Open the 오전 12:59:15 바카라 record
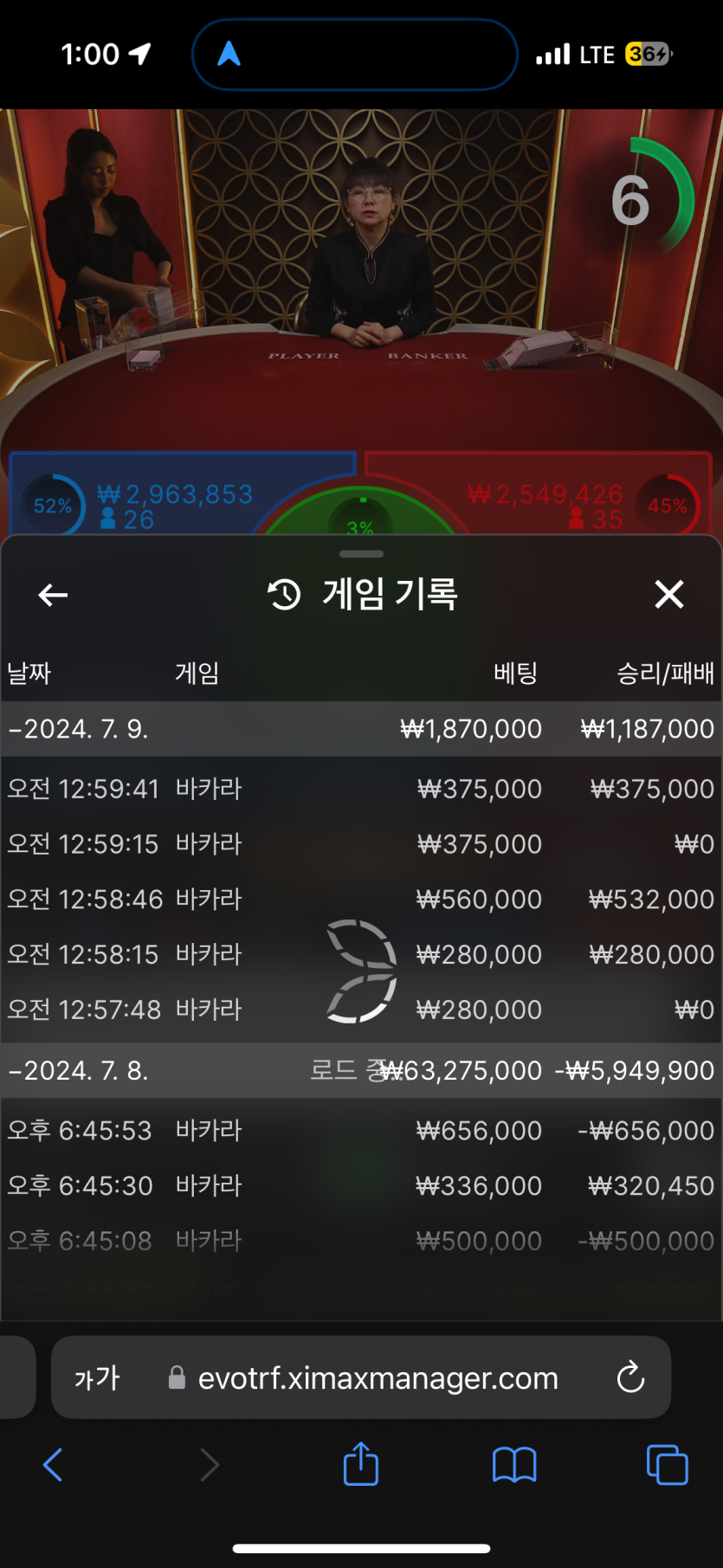723x1568 pixels. pyautogui.click(x=361, y=844)
